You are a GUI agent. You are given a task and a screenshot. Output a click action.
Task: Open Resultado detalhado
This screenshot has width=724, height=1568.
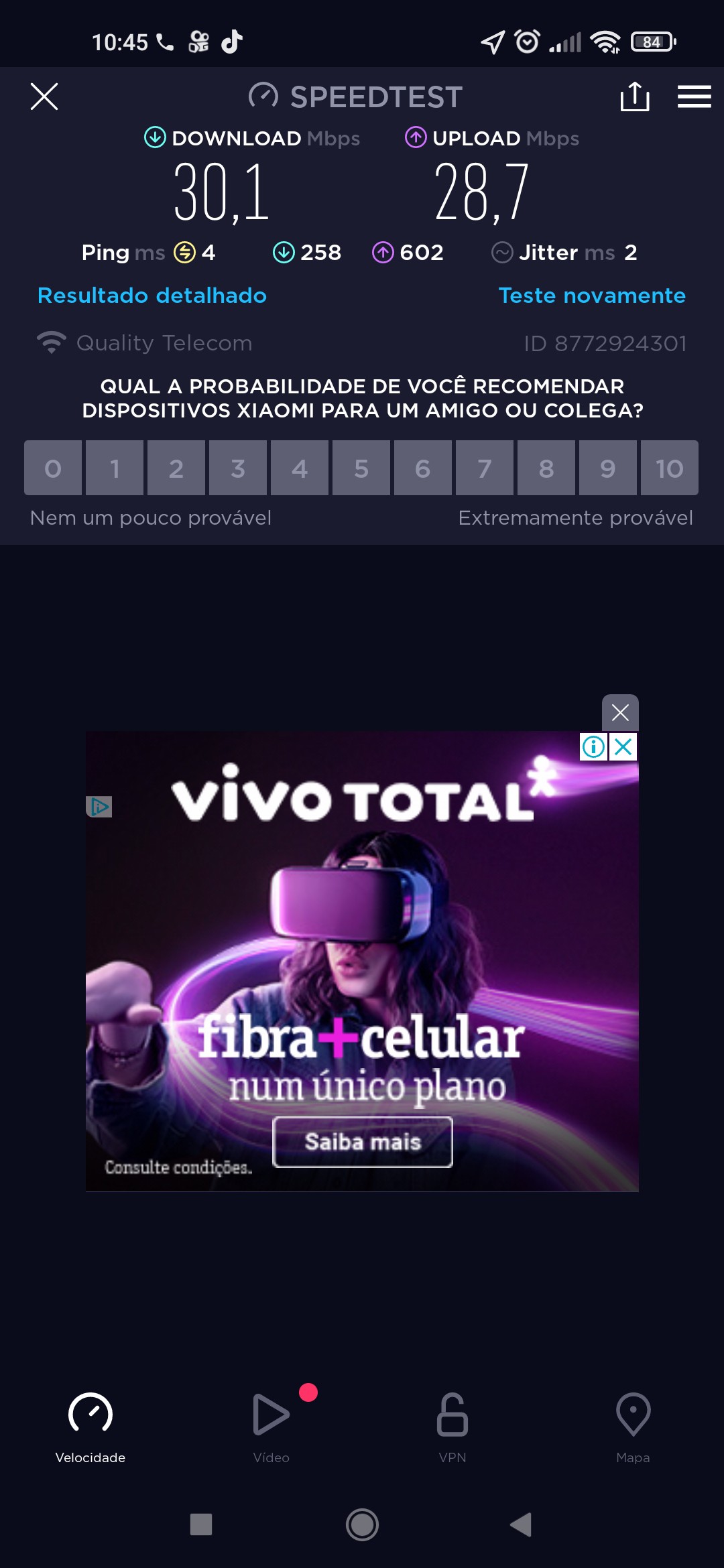pyautogui.click(x=152, y=296)
